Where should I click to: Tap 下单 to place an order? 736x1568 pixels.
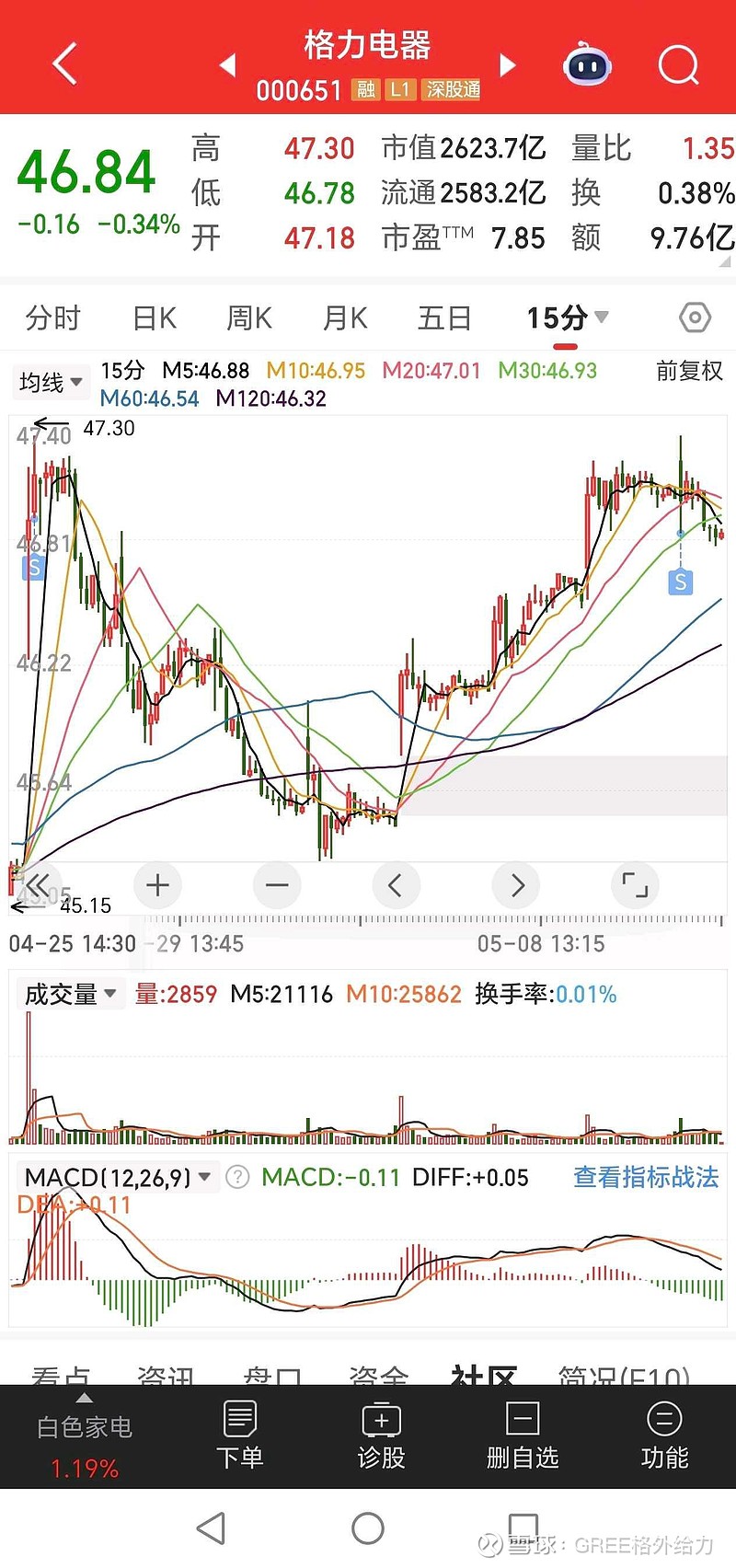(240, 1435)
